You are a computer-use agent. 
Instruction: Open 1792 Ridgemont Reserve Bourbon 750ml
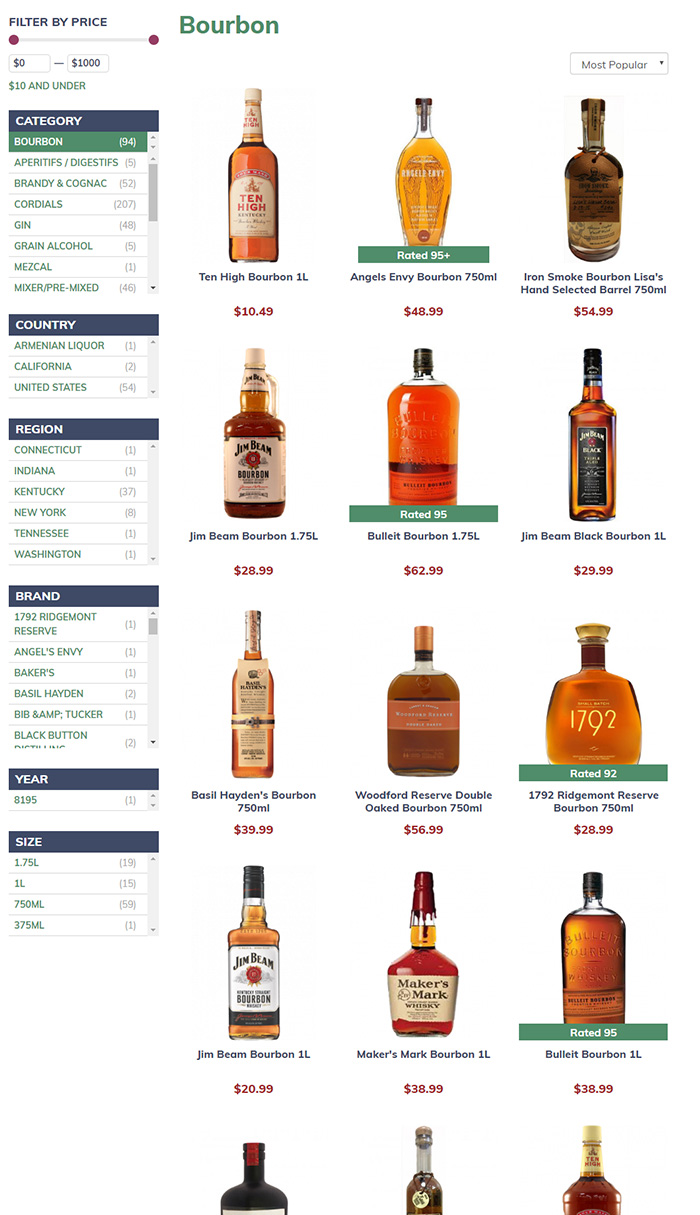point(593,801)
